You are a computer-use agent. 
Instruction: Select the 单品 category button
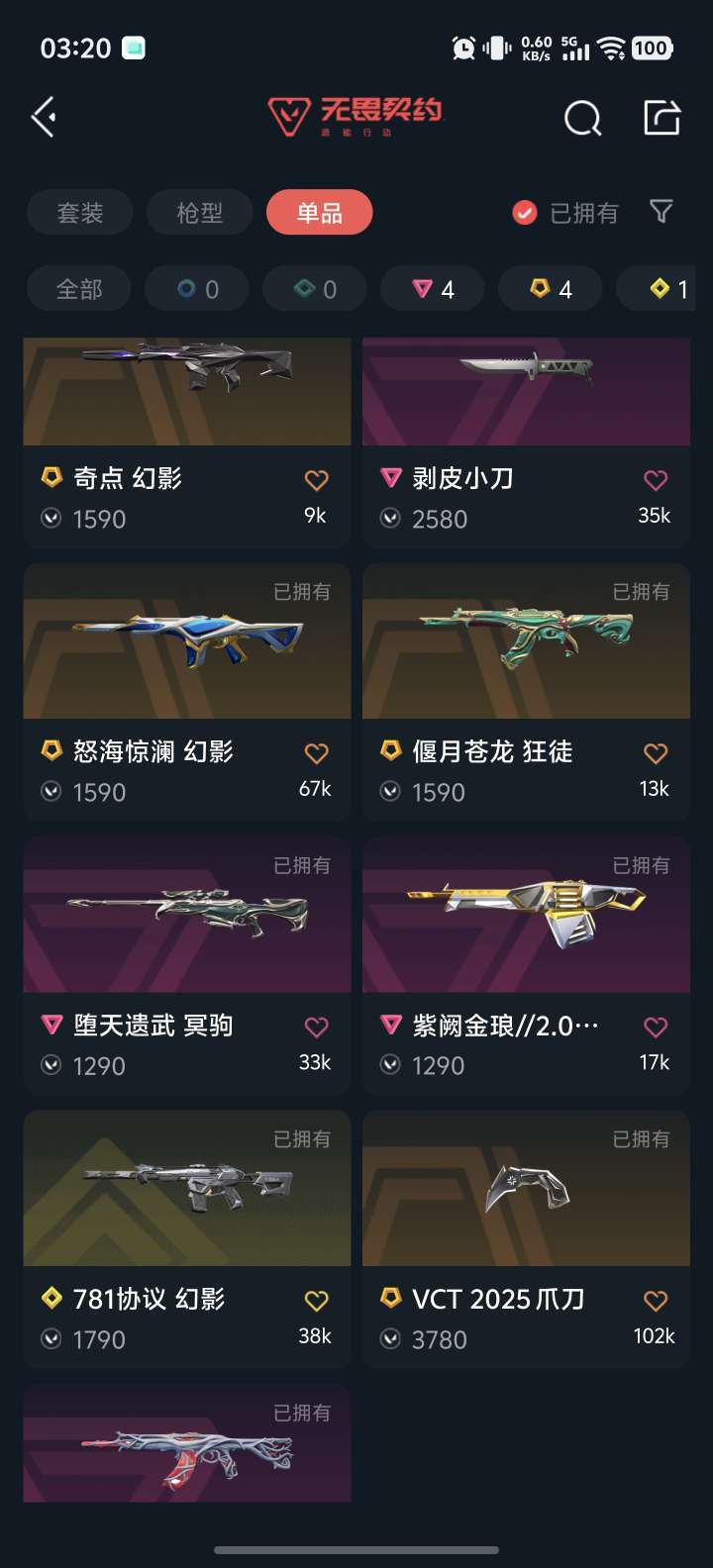(319, 212)
